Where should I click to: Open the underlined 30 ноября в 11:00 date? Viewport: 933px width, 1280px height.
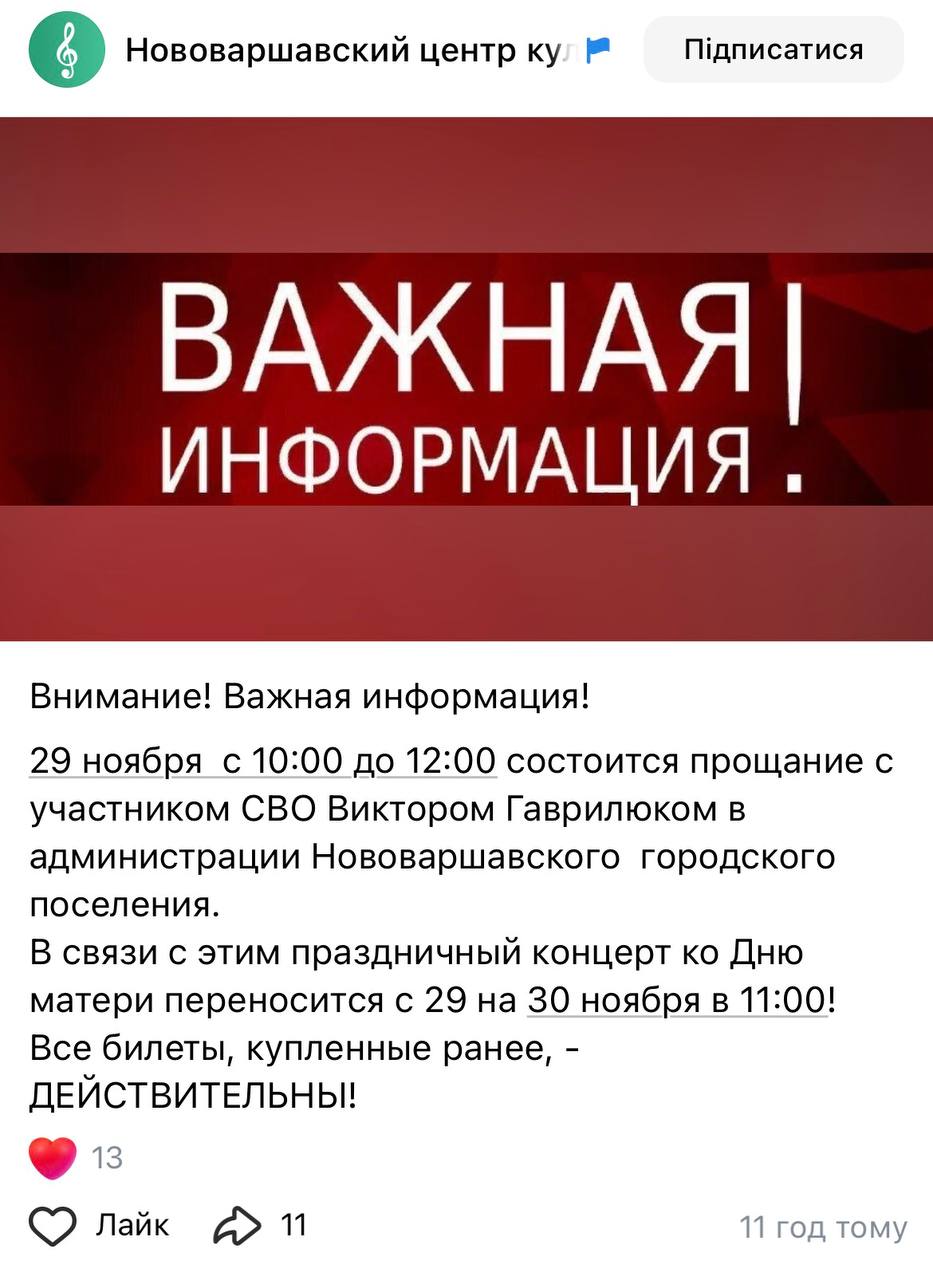[x=678, y=999]
